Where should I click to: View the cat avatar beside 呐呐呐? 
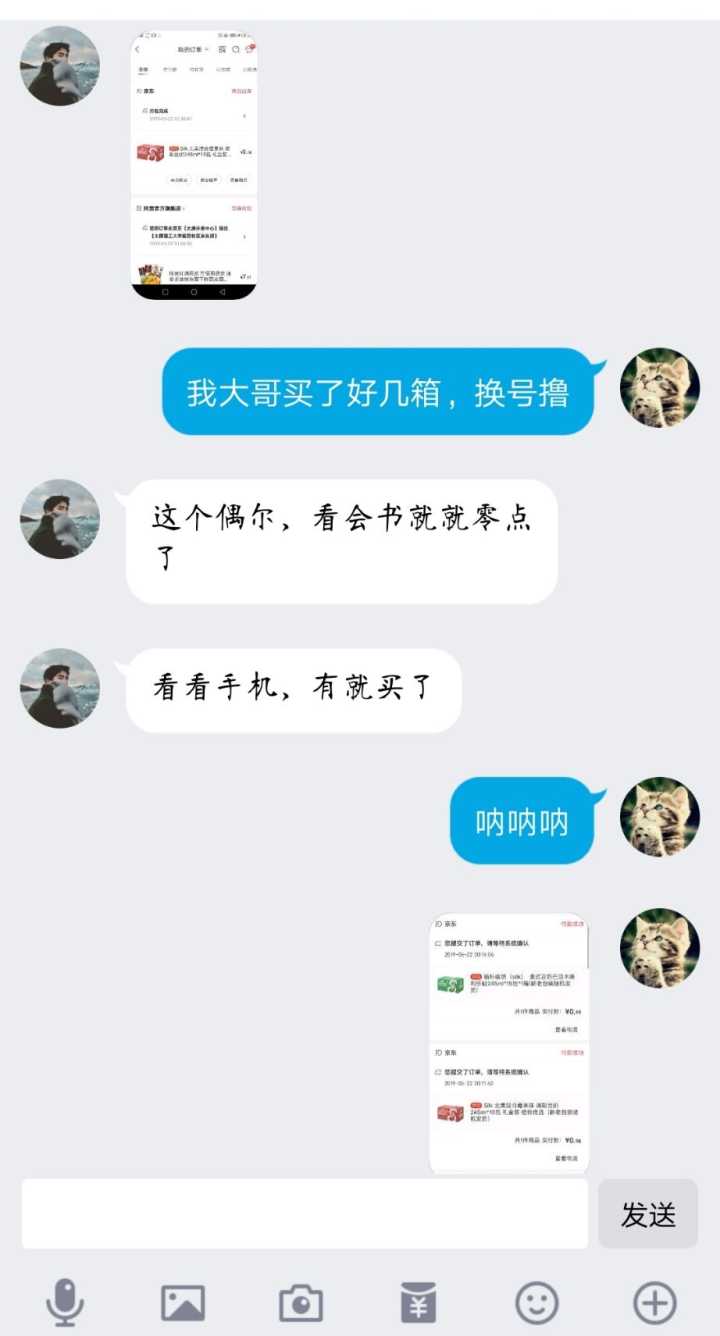point(660,817)
